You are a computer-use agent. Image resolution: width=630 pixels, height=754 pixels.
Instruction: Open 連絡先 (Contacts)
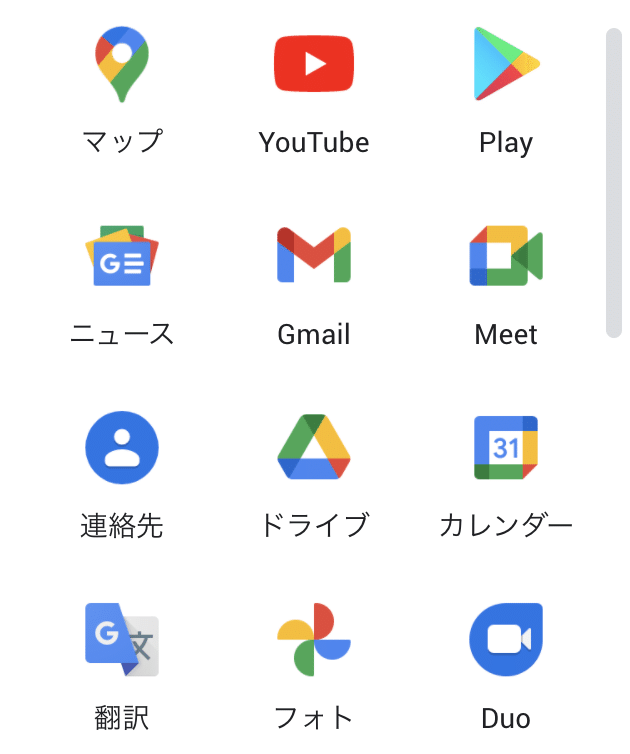tap(122, 448)
